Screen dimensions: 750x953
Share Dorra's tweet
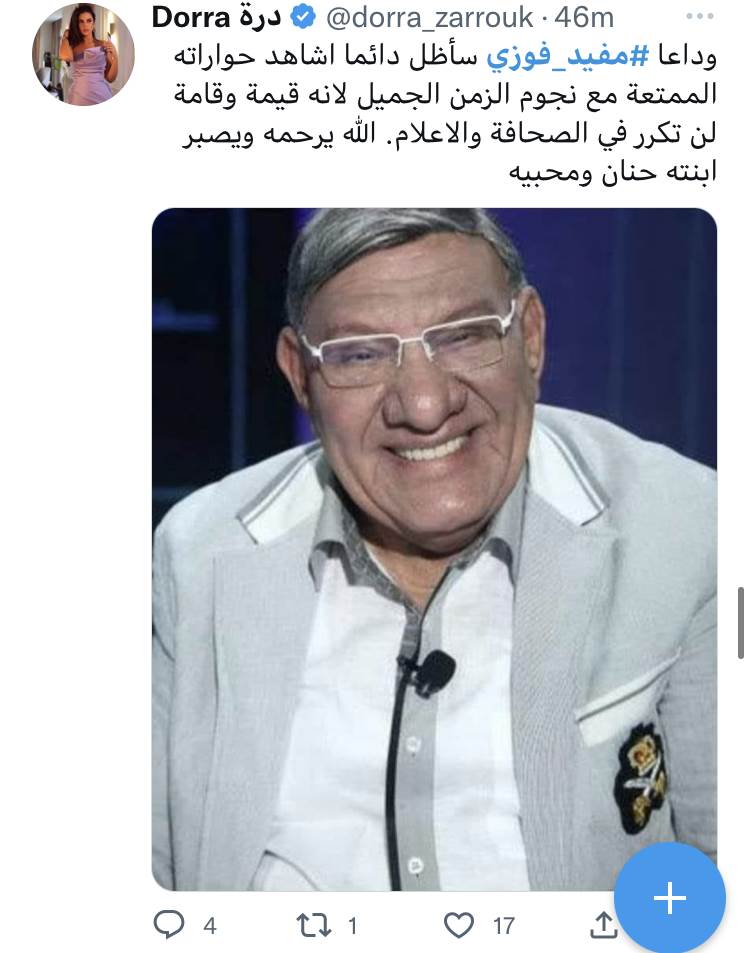603,926
